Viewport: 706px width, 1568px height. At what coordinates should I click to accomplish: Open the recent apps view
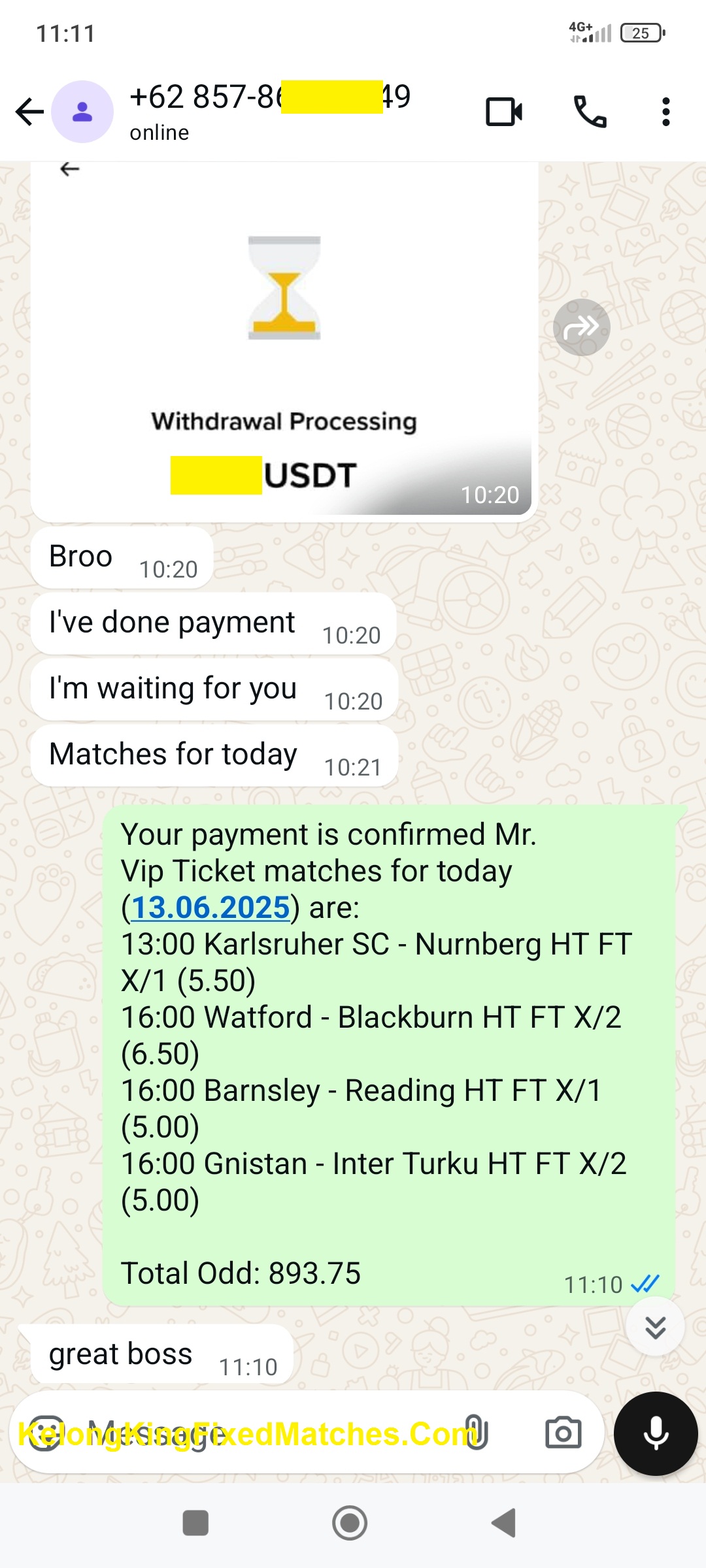[195, 1523]
